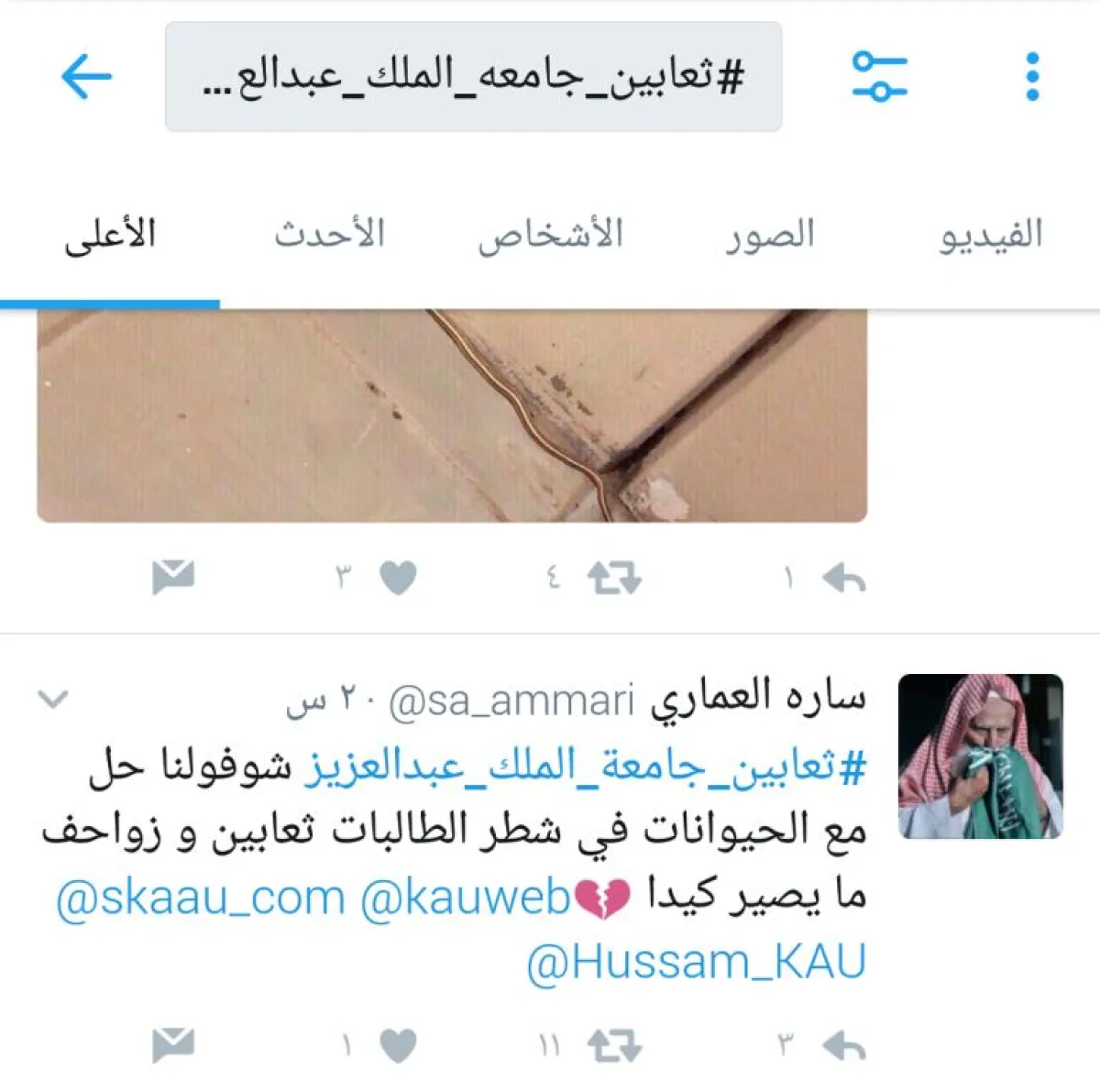Reply to the tweet with the snake photo
This screenshot has width=1100, height=1092.
(843, 579)
